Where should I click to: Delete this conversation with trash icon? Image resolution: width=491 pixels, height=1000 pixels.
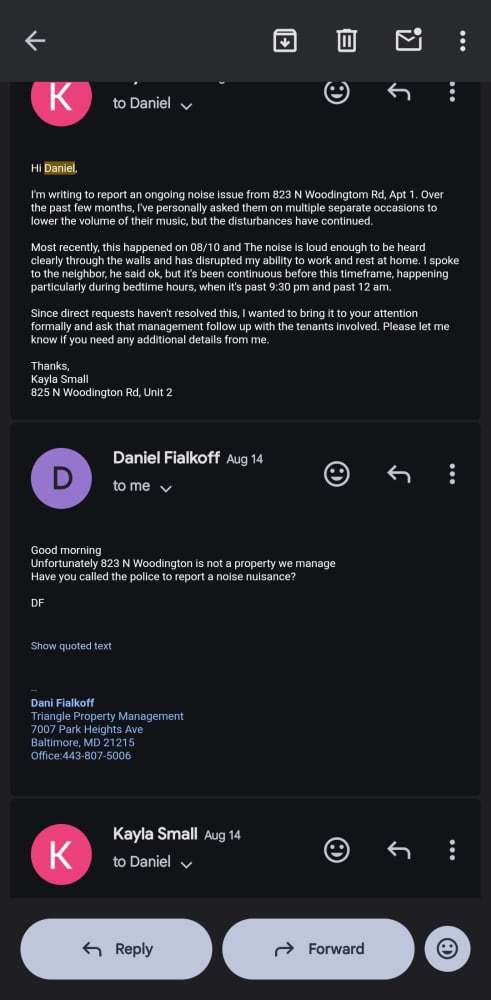[x=346, y=41]
